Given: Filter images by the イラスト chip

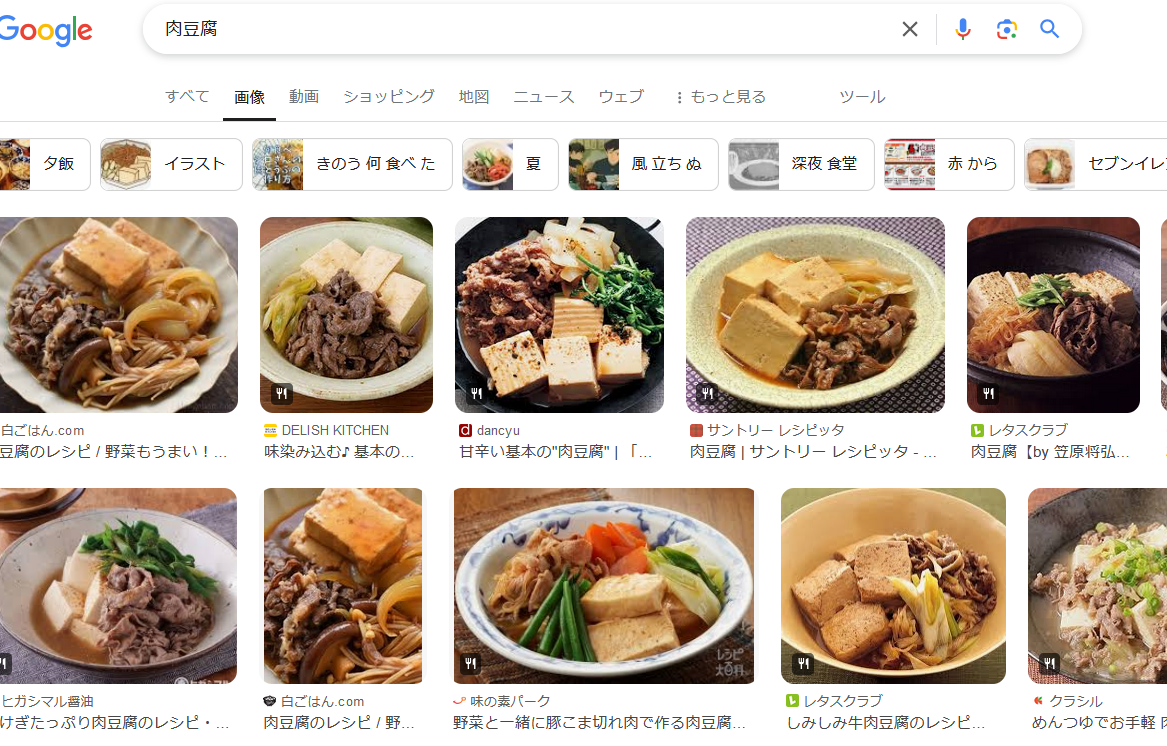Looking at the screenshot, I should click(x=171, y=164).
